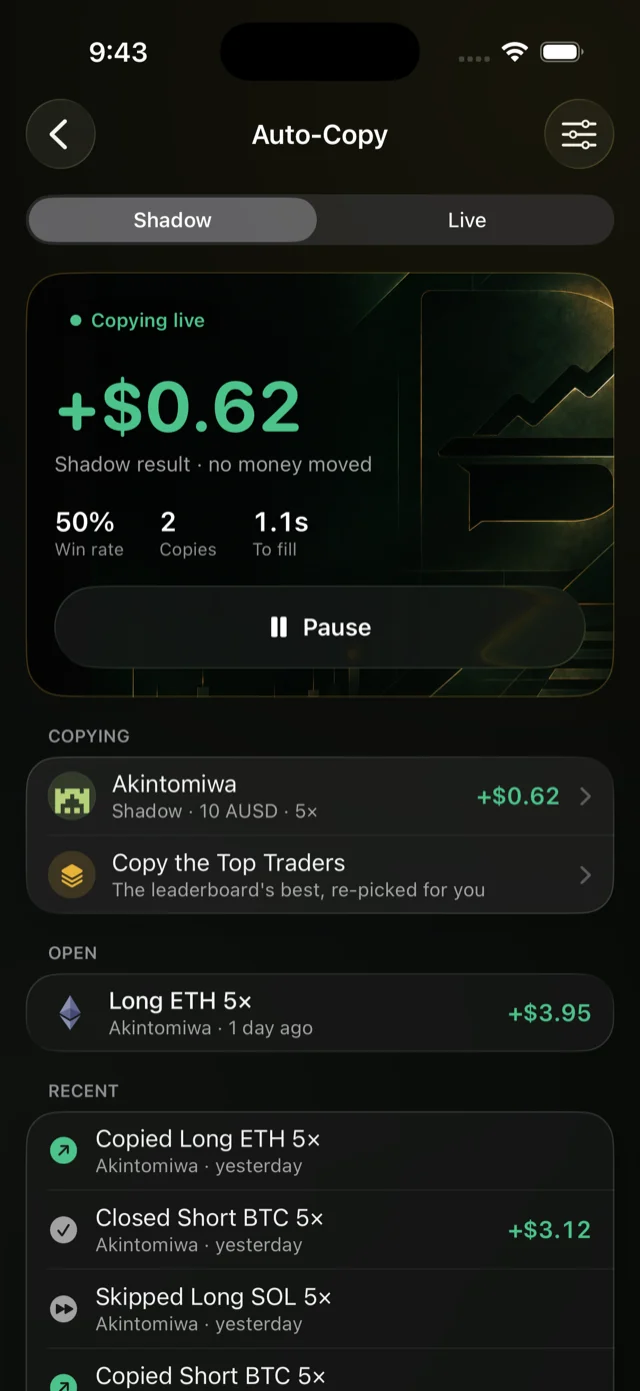The width and height of the screenshot is (640, 1391).
Task: Open the Auto-Copy settings sliders icon
Action: pyautogui.click(x=579, y=134)
